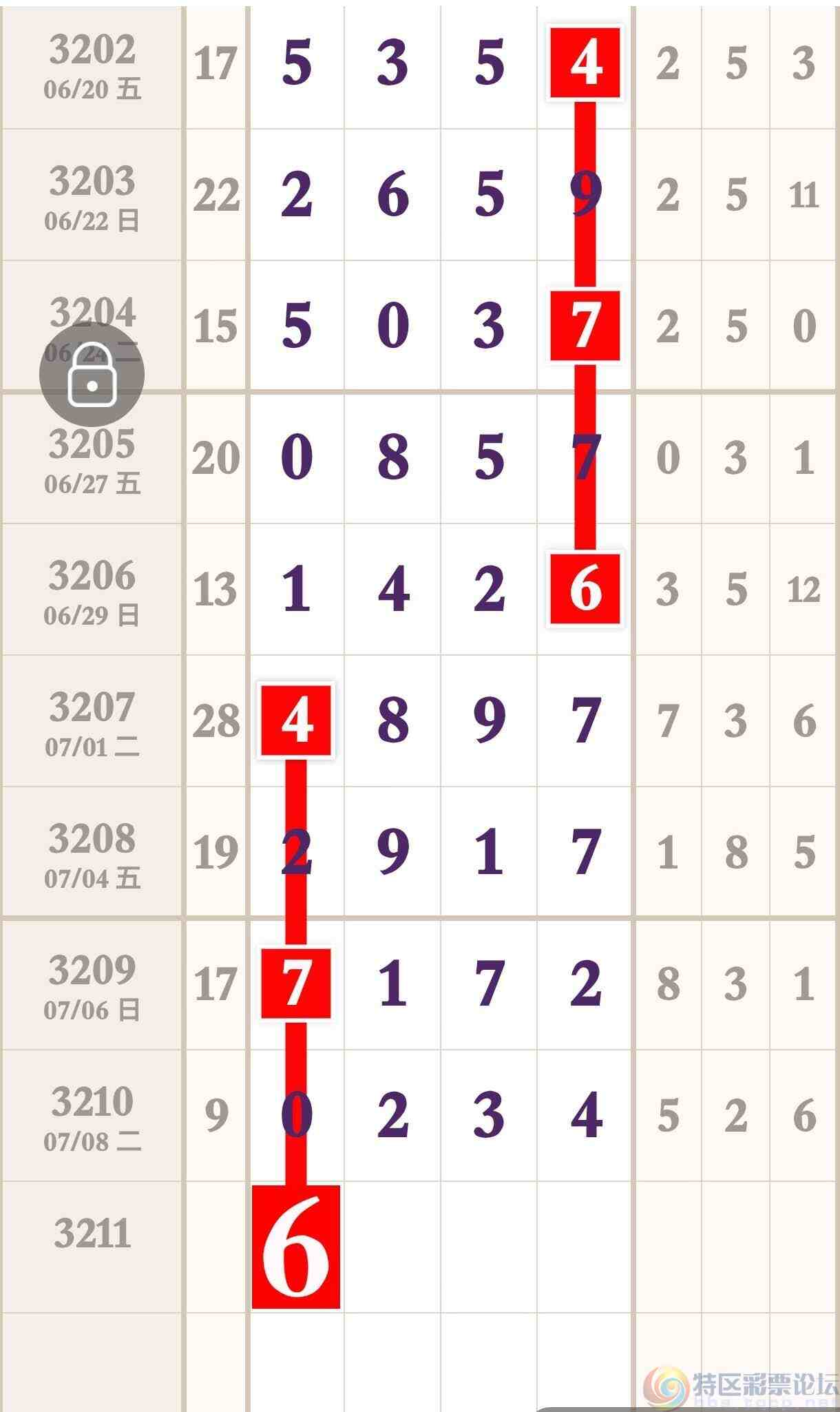
Task: Tap the floating lock icon
Action: tap(92, 375)
